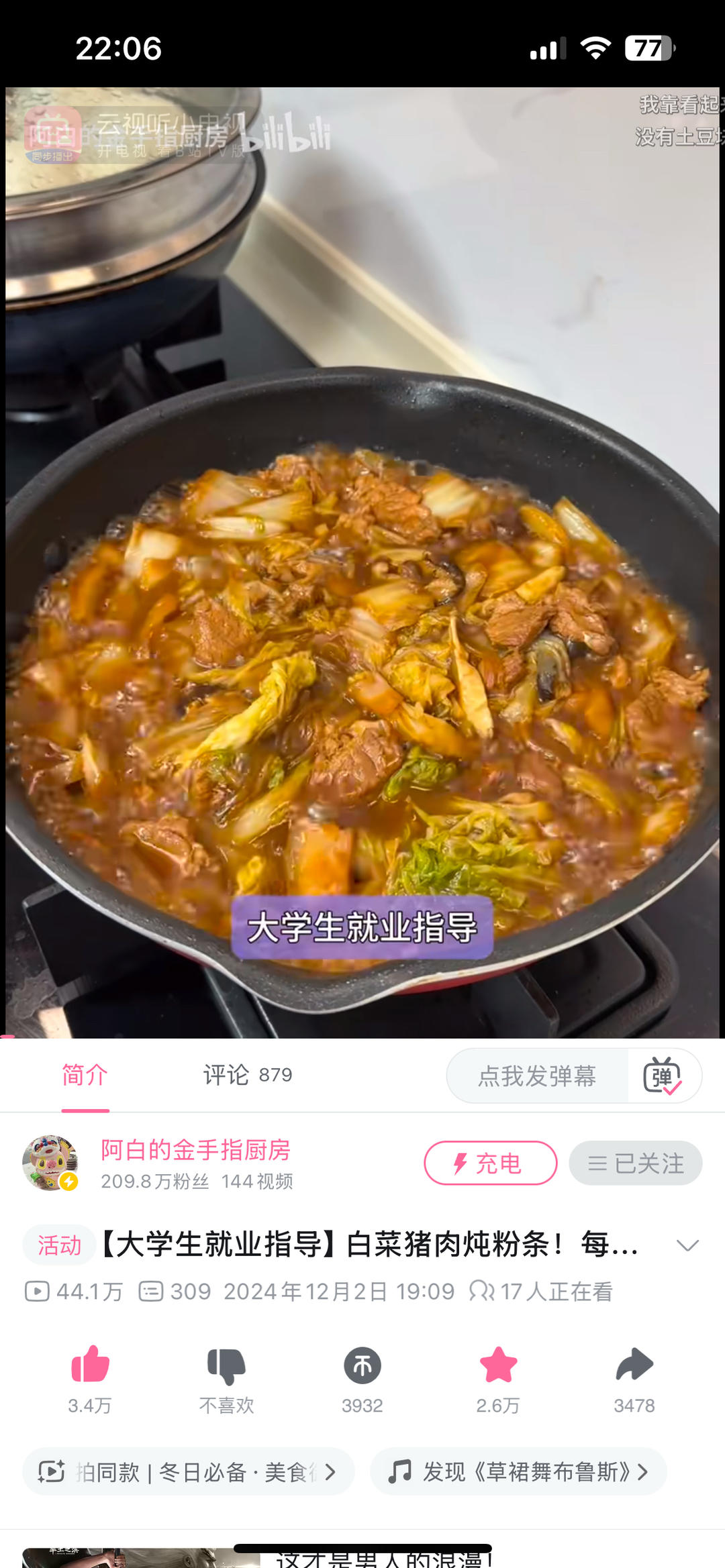725x1568 pixels.
Task: Toggle the favorite star icon
Action: click(x=498, y=1365)
